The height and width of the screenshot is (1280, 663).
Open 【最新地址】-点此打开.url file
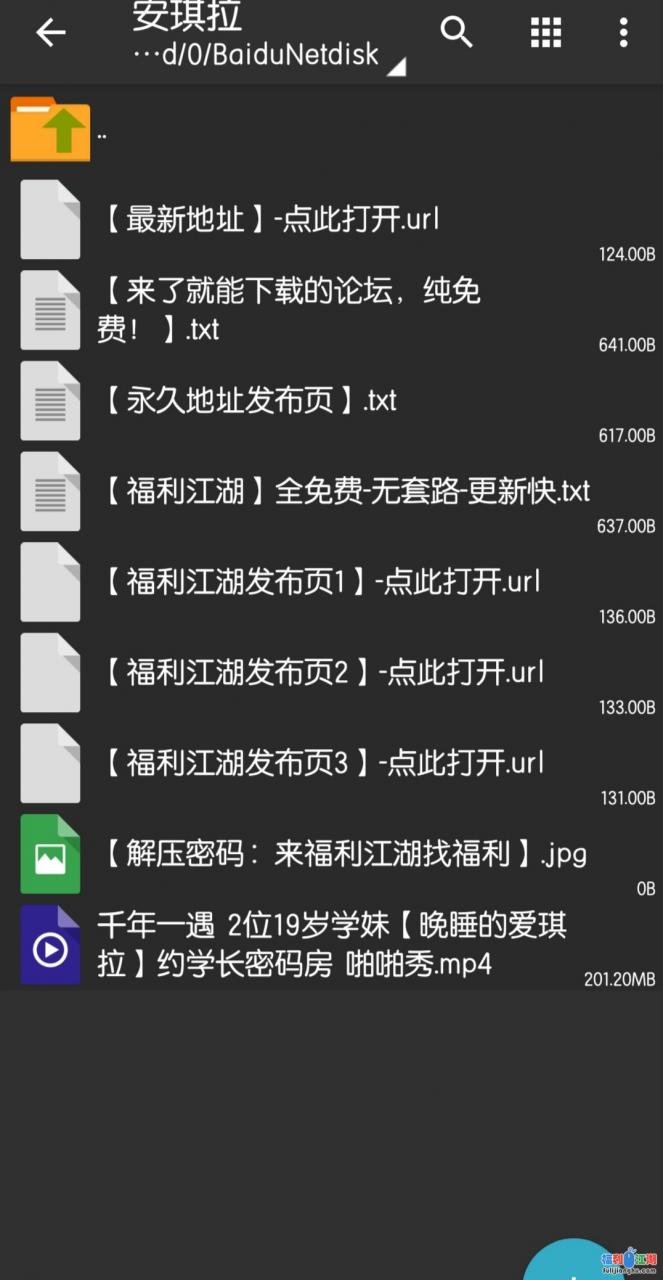coord(272,219)
